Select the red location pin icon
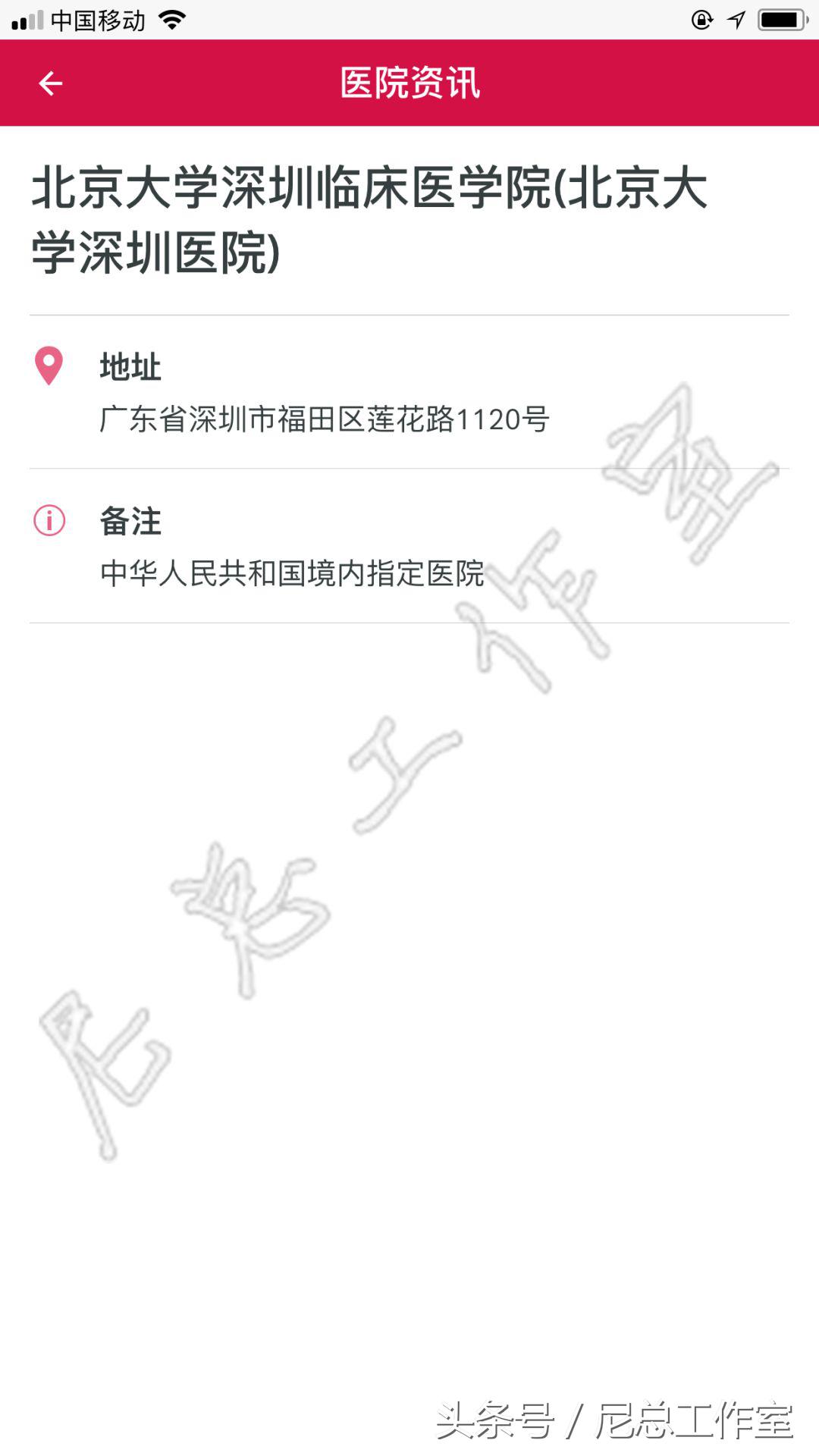 tap(48, 367)
